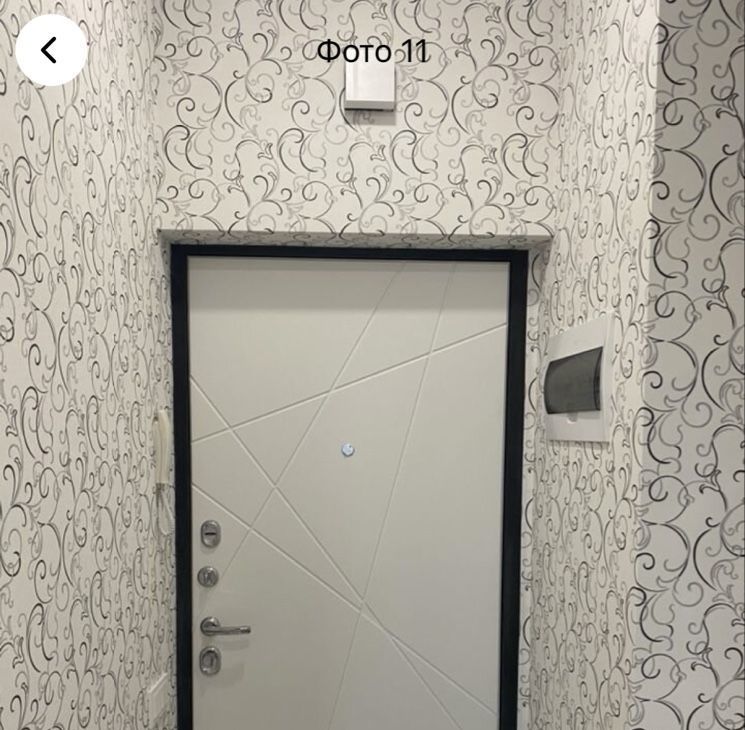745x730 pixels.
Task: Go back from the Фото 11 viewer
Action: 51,50
